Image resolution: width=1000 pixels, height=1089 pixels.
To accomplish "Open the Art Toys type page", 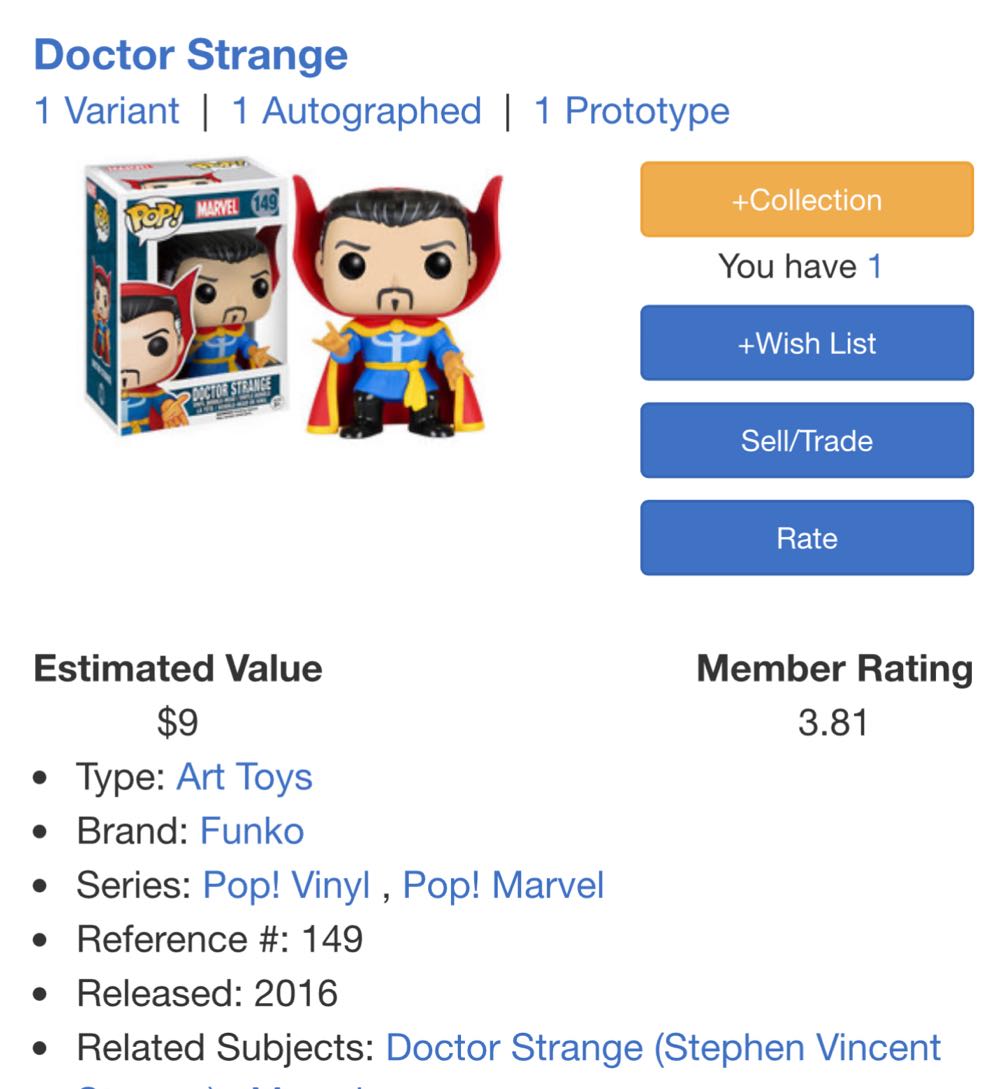I will click(x=244, y=776).
